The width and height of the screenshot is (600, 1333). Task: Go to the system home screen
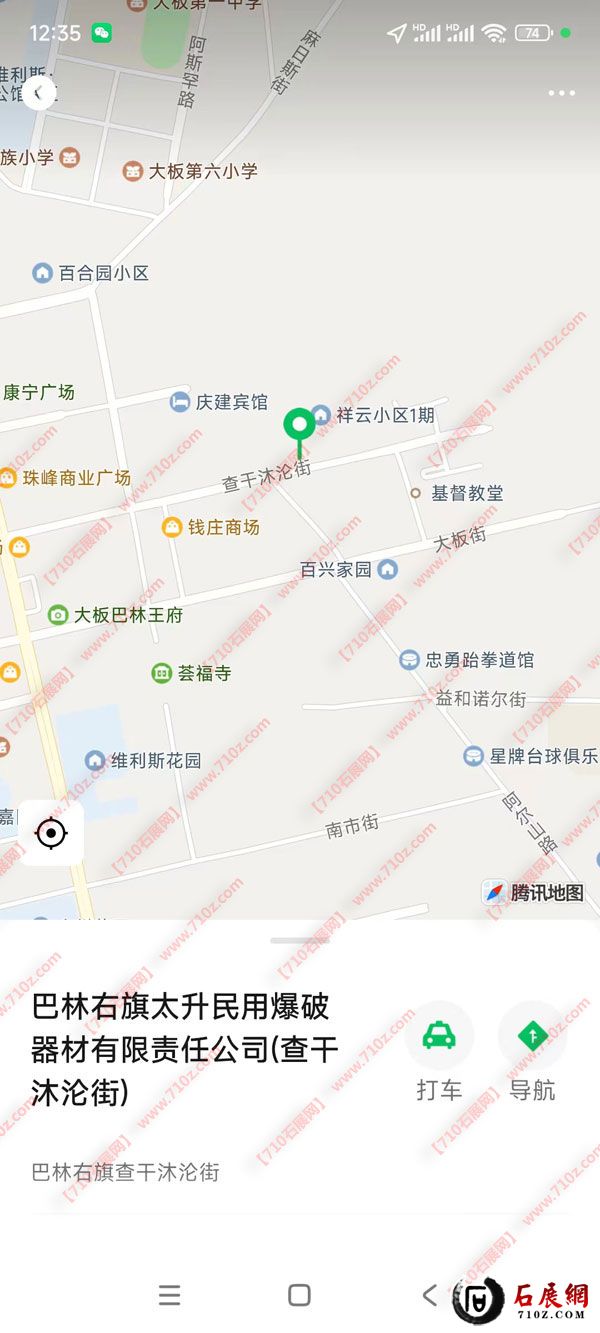[x=299, y=1296]
